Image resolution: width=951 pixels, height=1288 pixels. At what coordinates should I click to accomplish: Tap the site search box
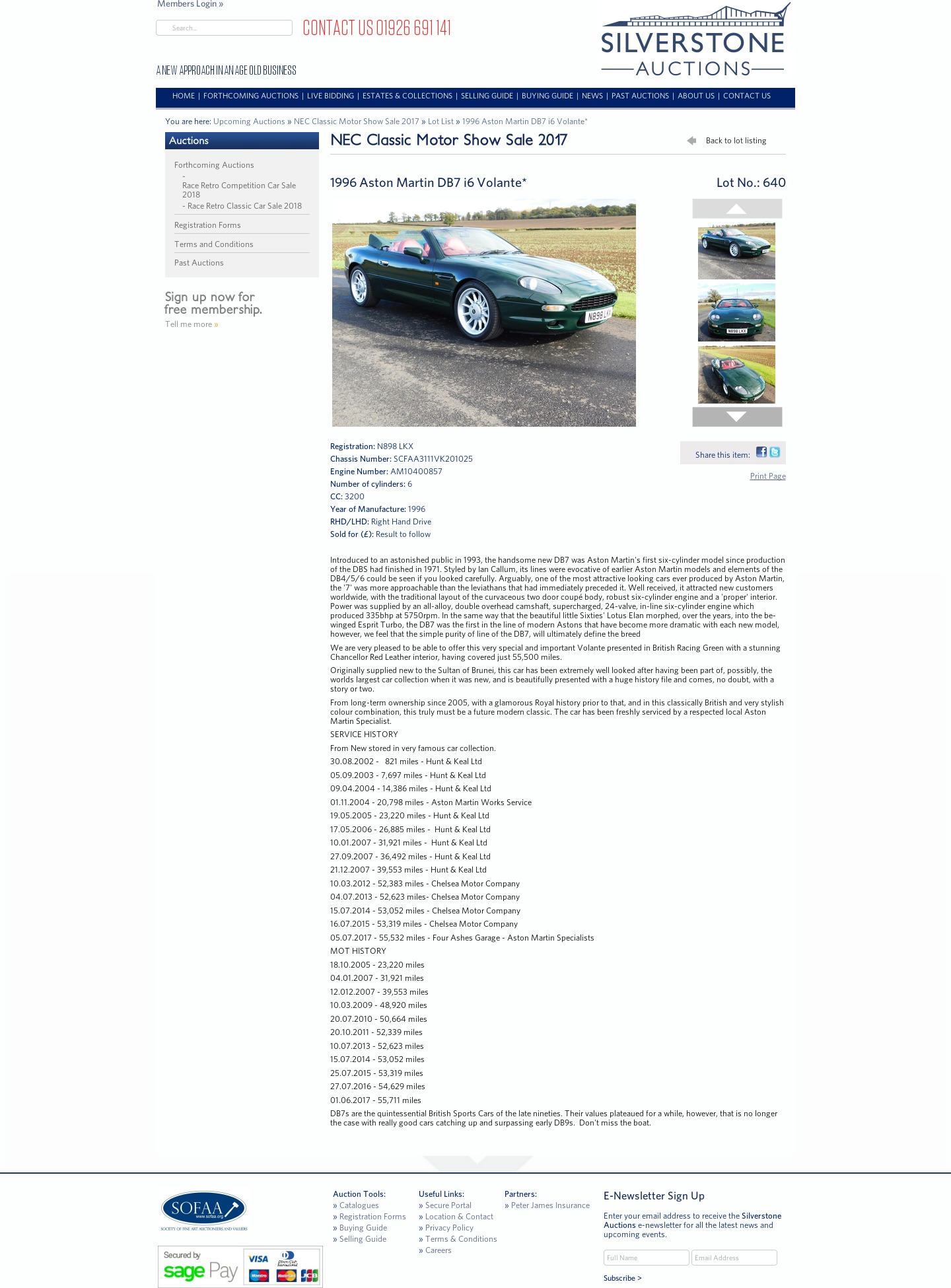[225, 28]
